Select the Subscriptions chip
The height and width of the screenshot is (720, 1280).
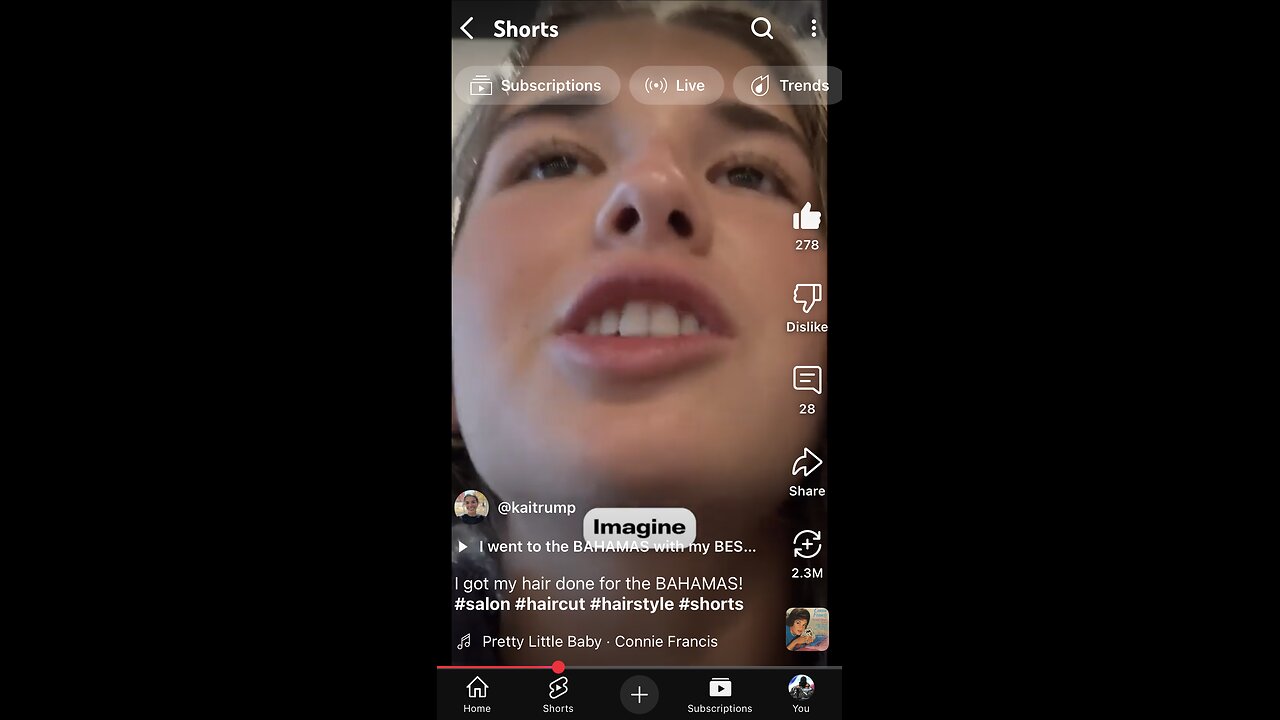click(x=537, y=86)
